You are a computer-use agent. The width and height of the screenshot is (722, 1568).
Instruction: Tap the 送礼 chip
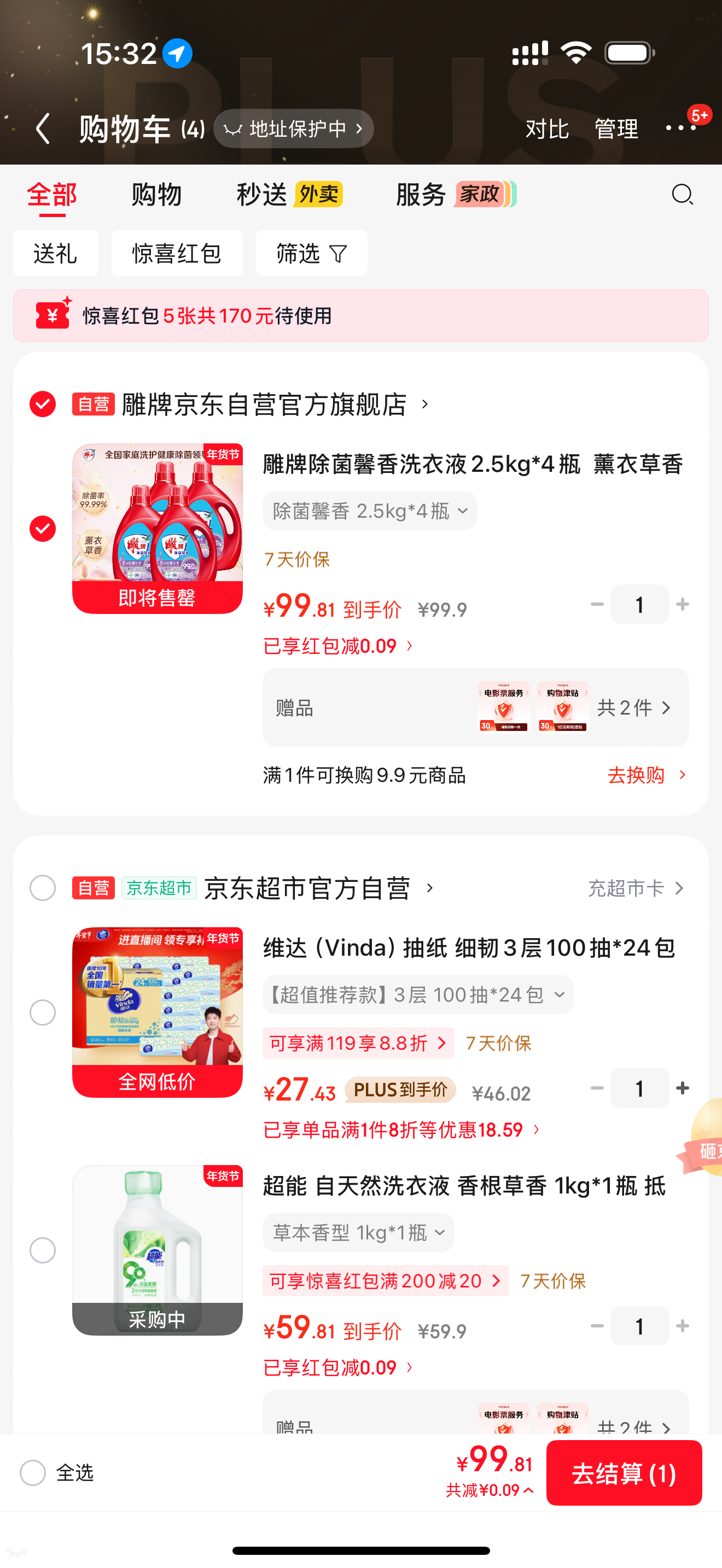click(x=55, y=253)
